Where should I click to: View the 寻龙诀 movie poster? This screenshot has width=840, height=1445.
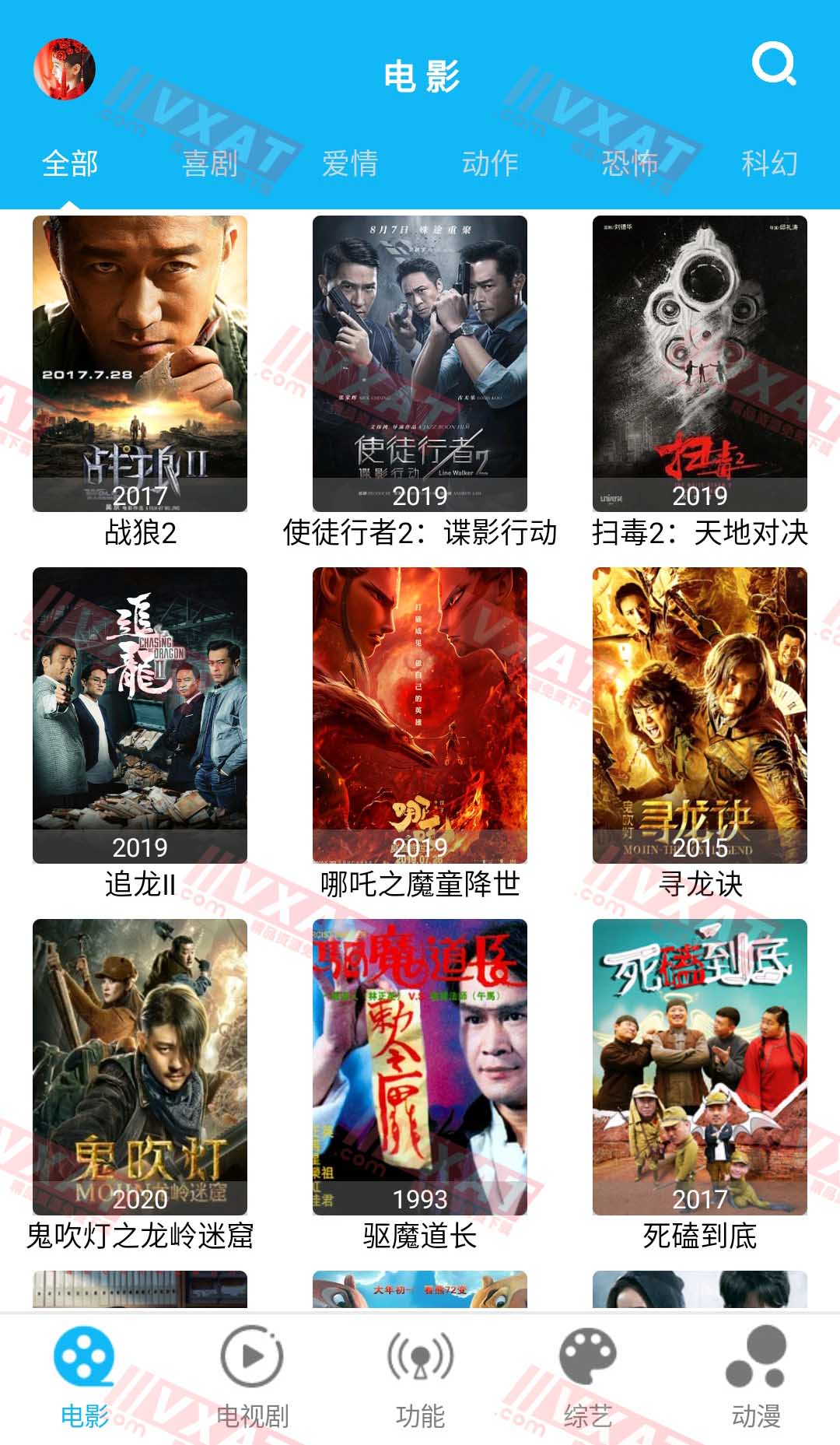[x=698, y=712]
